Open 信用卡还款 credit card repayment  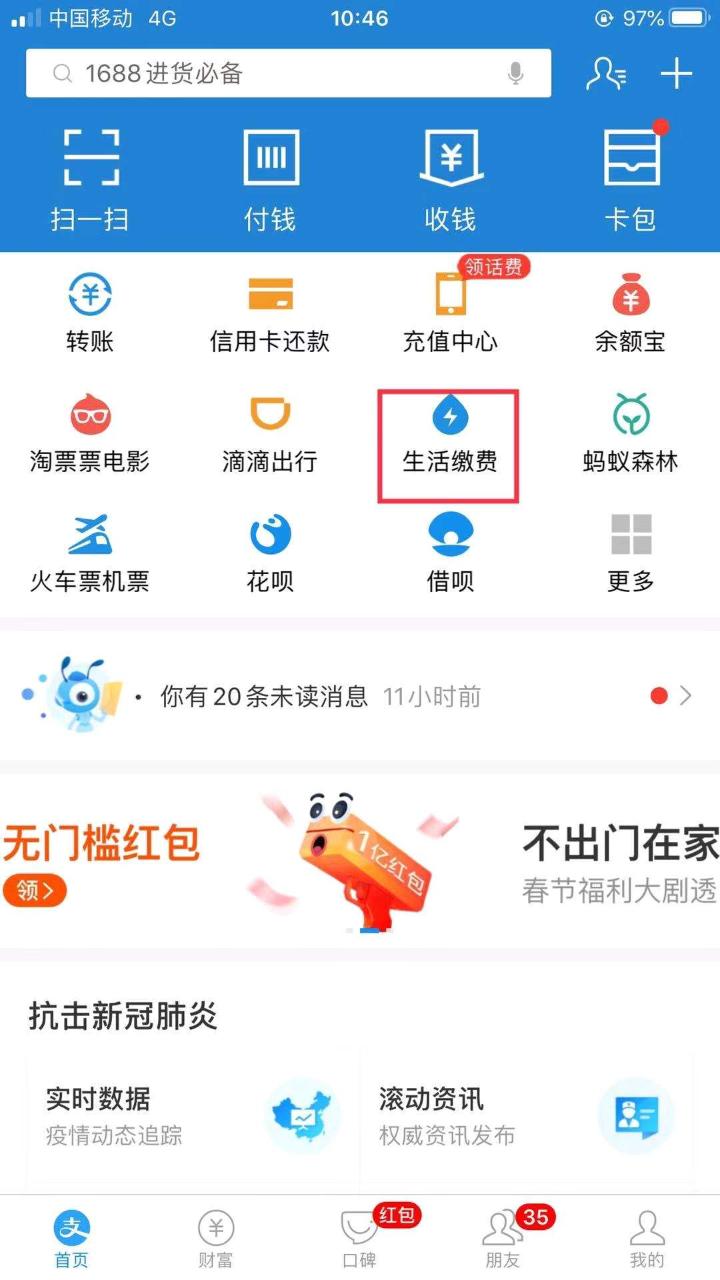coord(270,313)
